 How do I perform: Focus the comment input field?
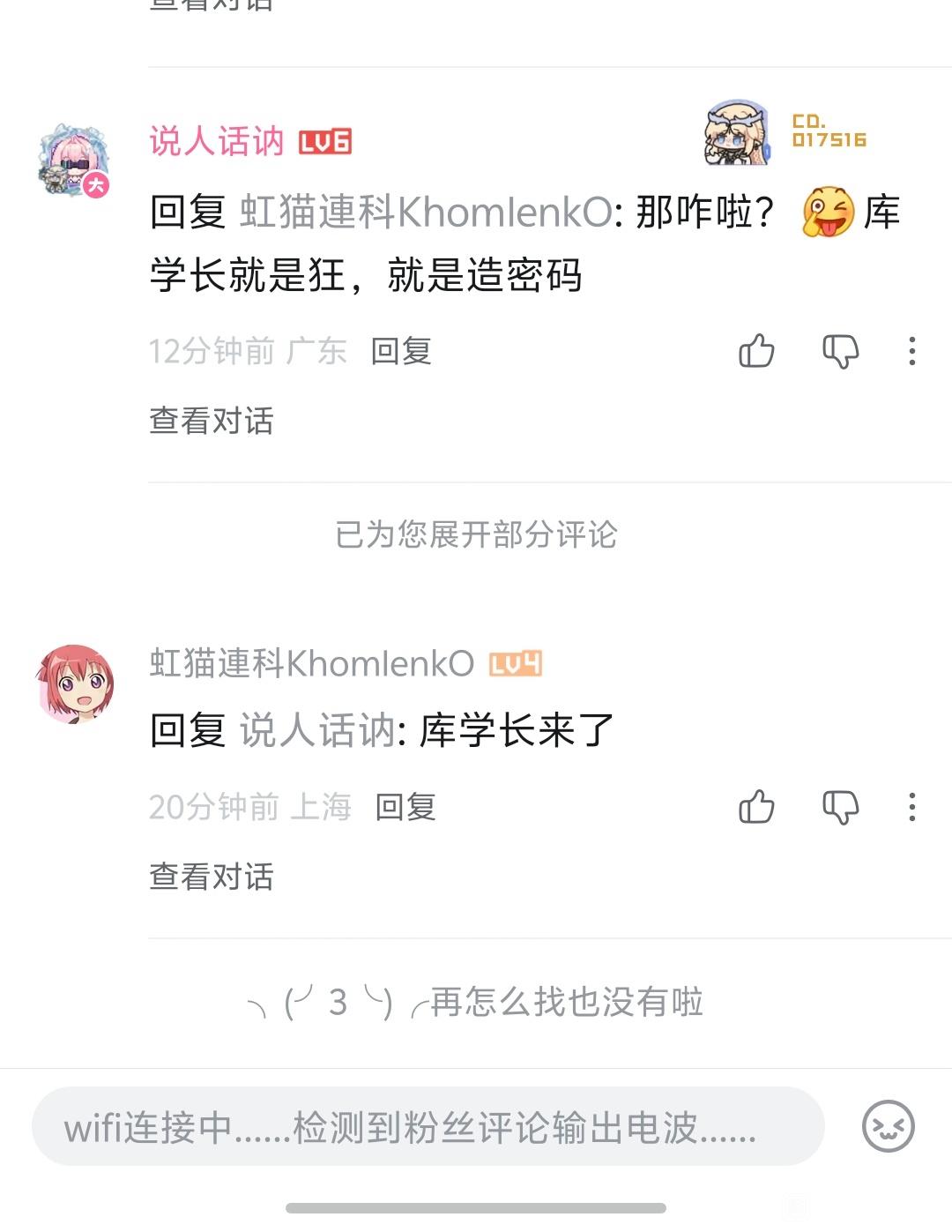pos(428,1127)
